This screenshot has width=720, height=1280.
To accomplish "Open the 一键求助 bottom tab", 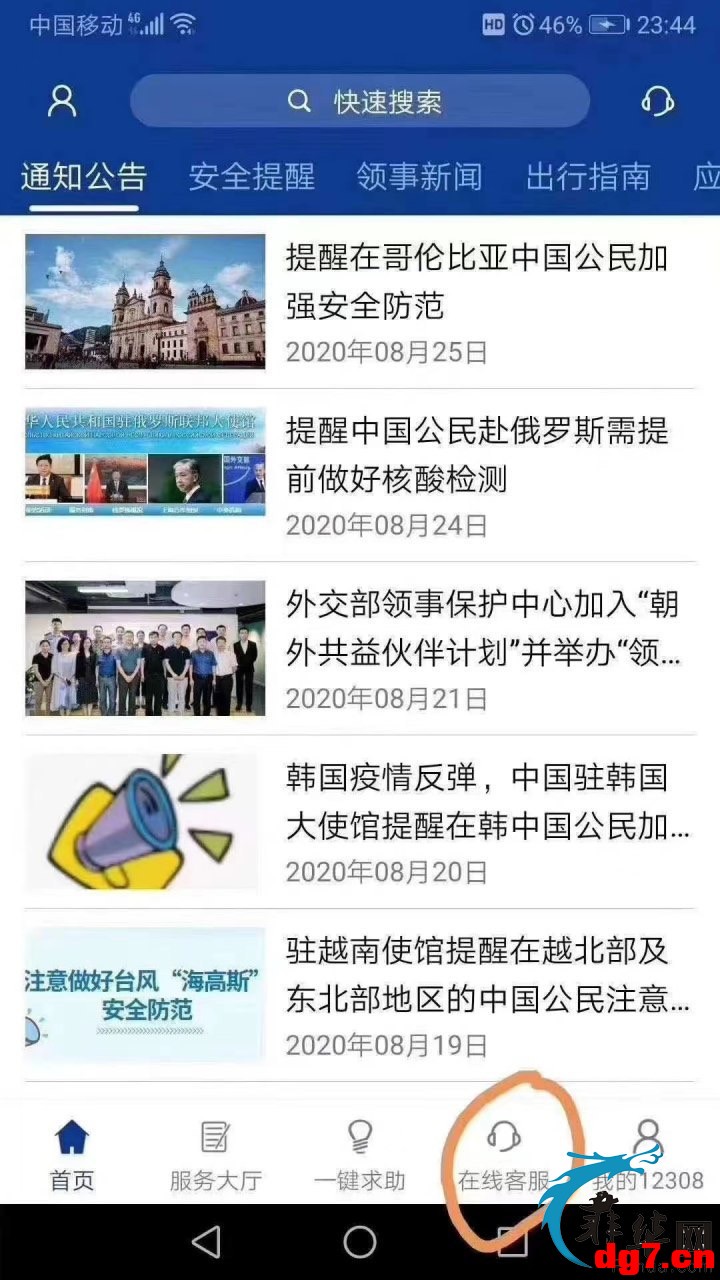I will click(x=360, y=1155).
